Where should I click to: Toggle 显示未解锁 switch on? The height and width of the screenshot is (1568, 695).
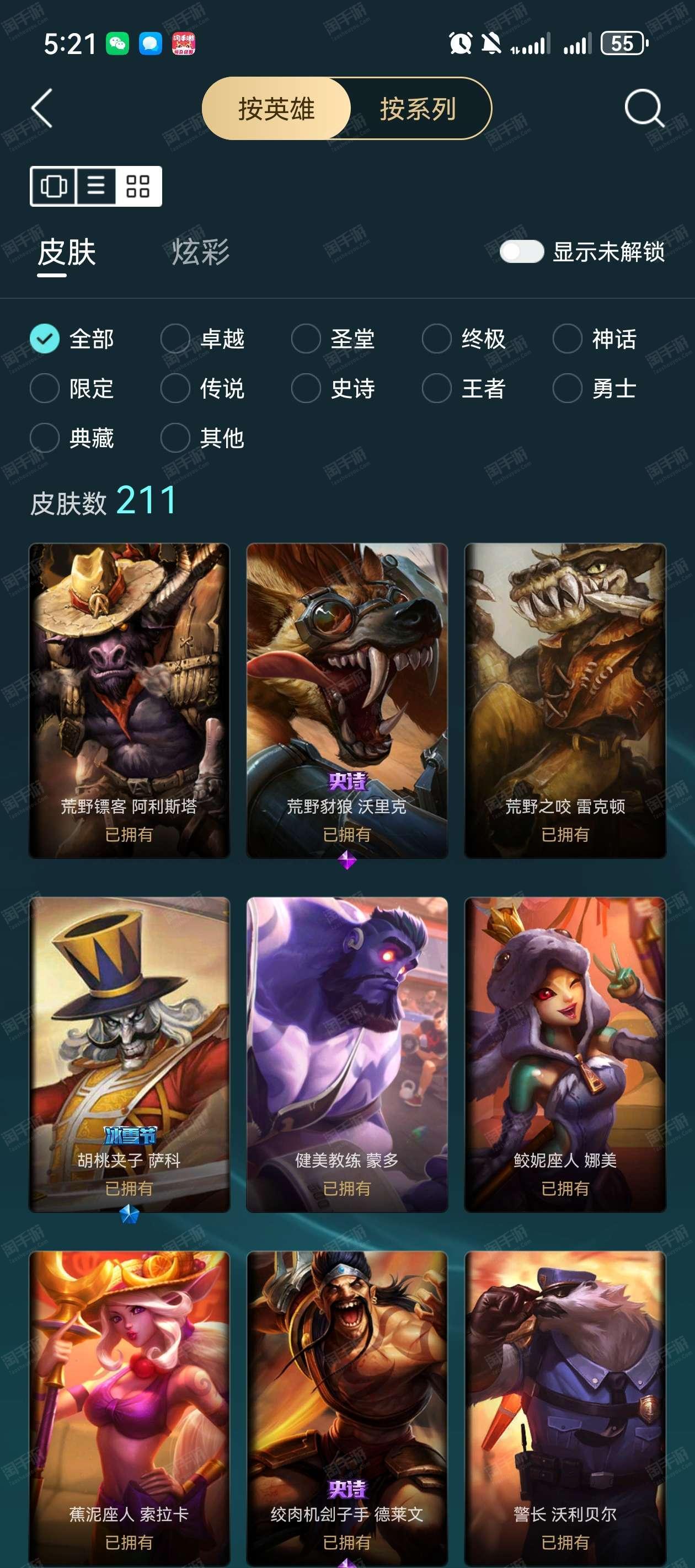(521, 251)
